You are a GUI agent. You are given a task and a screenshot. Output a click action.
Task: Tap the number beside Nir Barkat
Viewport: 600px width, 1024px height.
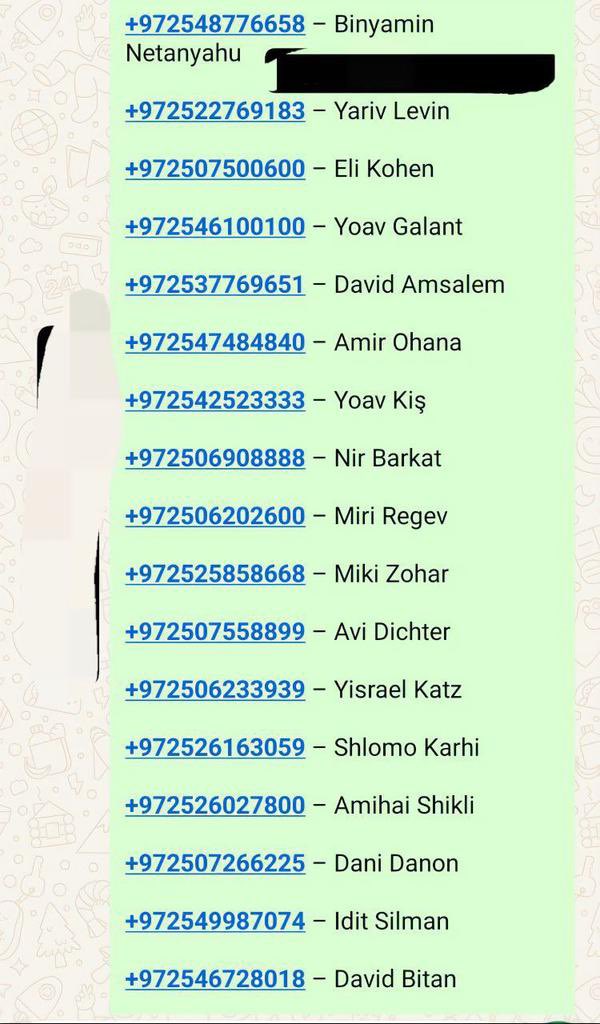click(215, 459)
